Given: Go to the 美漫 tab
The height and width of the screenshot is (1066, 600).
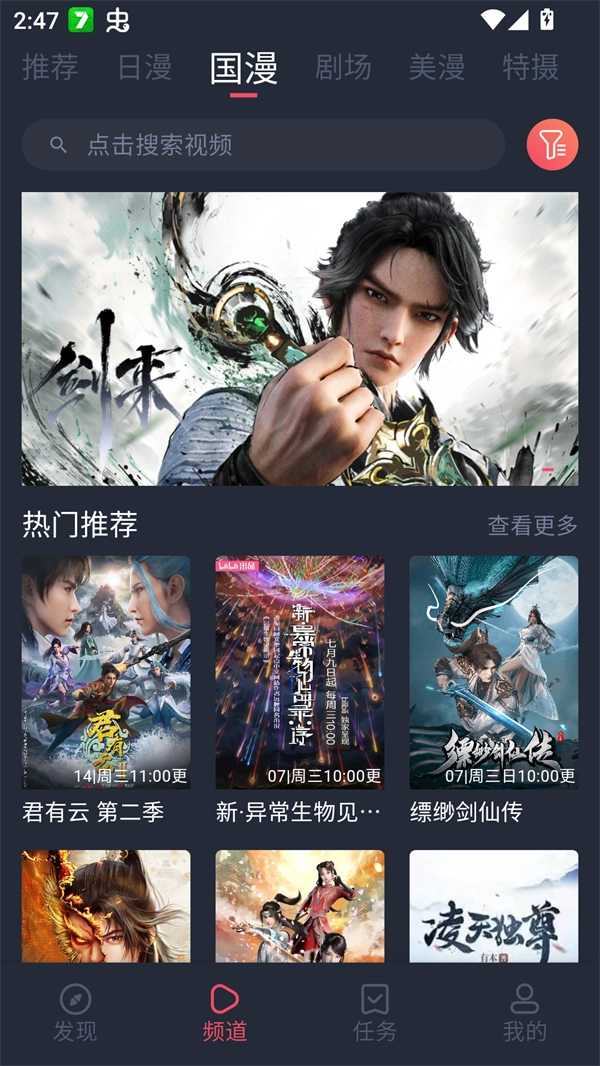Looking at the screenshot, I should tap(437, 67).
